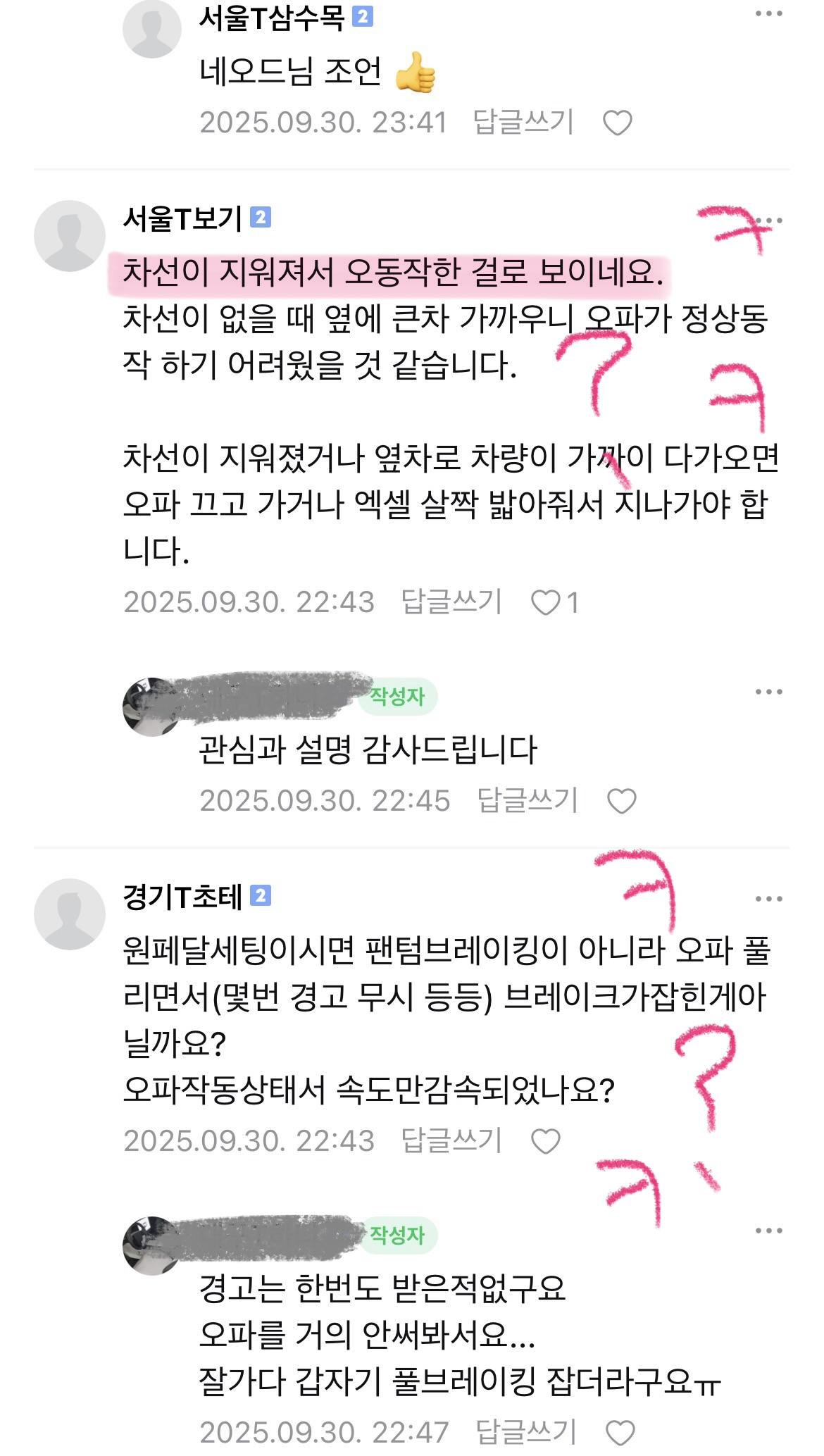Reply to the author's 22:47 comment
Viewport: 824px width, 1456px height.
[x=526, y=1432]
